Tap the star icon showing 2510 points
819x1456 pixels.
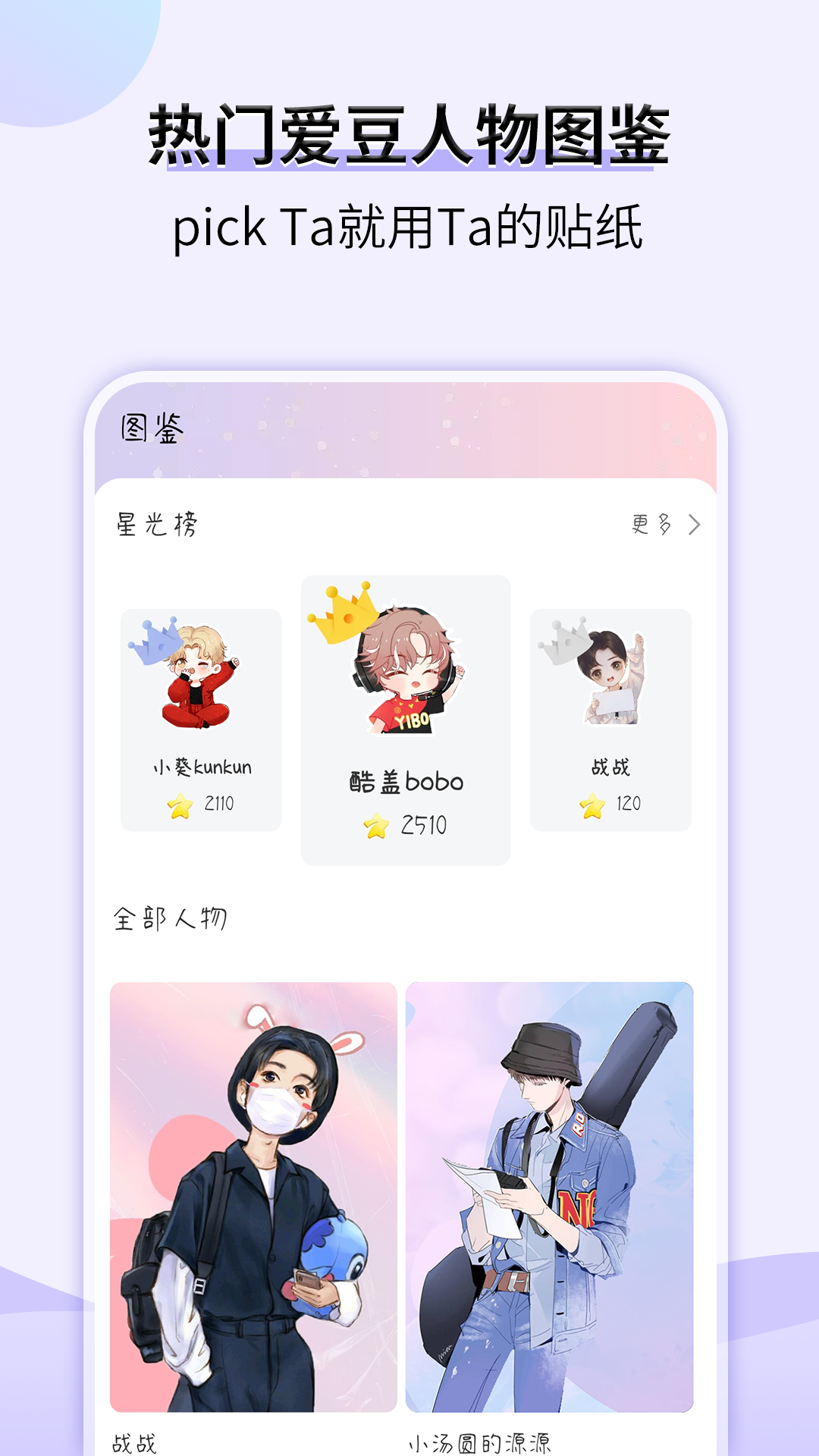point(376,825)
